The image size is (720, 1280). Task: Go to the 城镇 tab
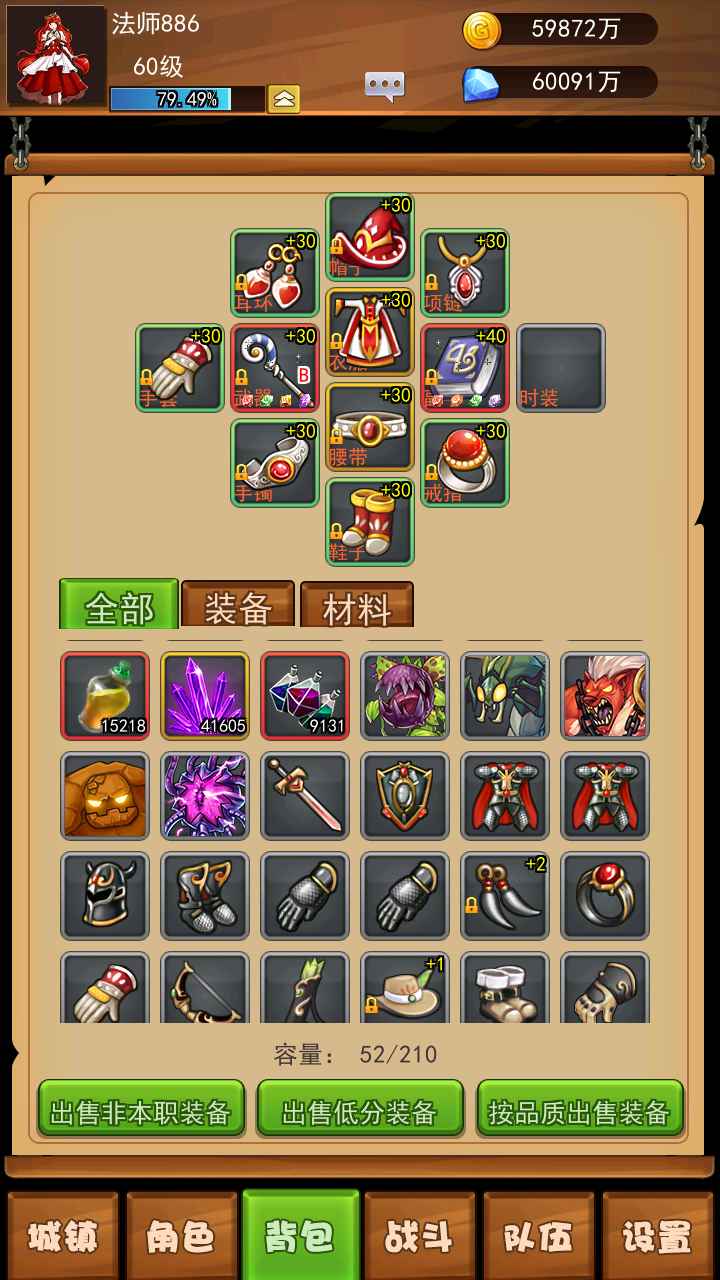tap(63, 1237)
